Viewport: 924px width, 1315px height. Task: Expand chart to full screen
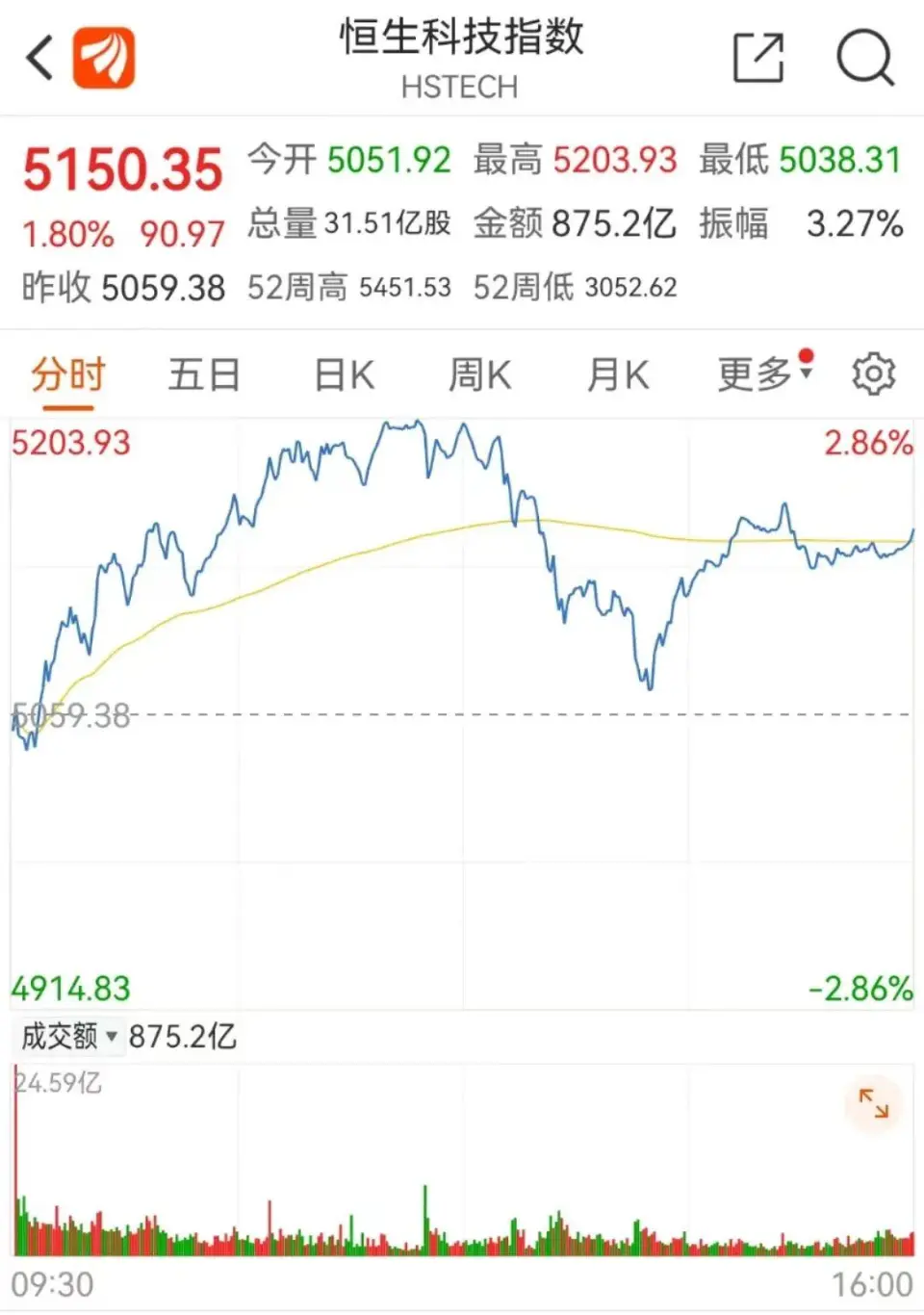tap(873, 1103)
